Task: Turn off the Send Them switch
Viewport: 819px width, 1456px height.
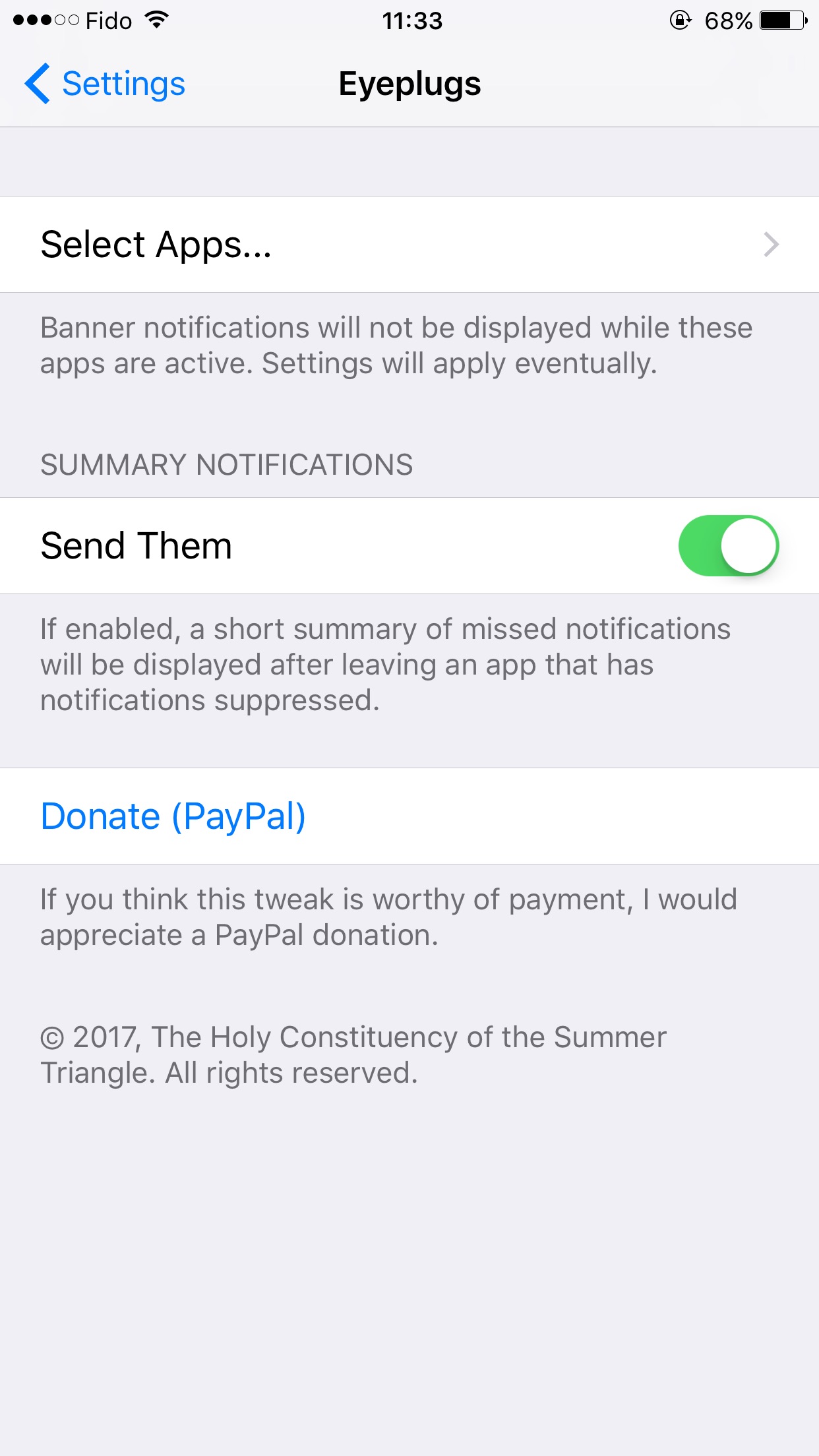Action: tap(728, 546)
